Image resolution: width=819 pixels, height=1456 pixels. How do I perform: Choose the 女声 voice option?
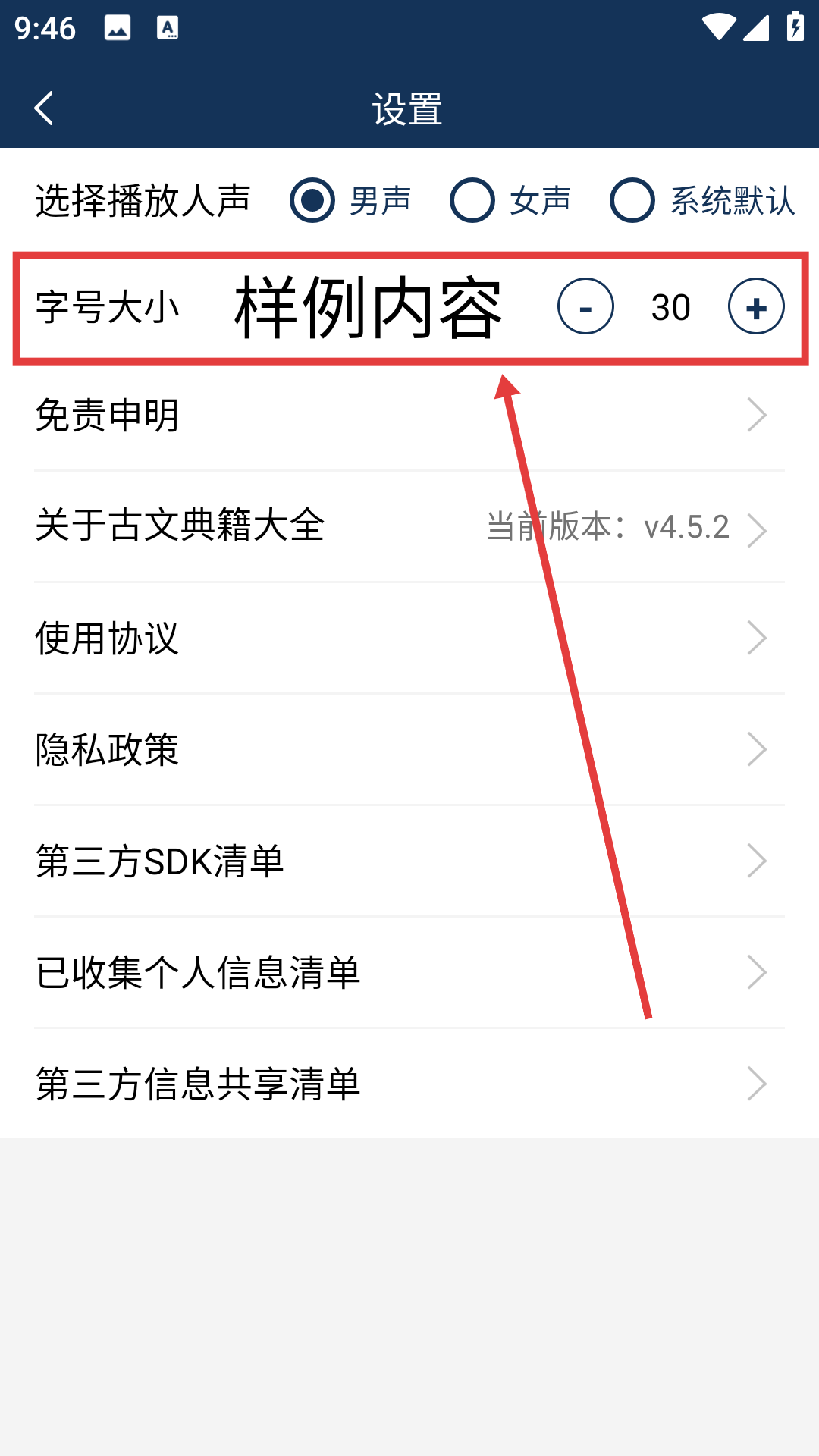(x=472, y=200)
